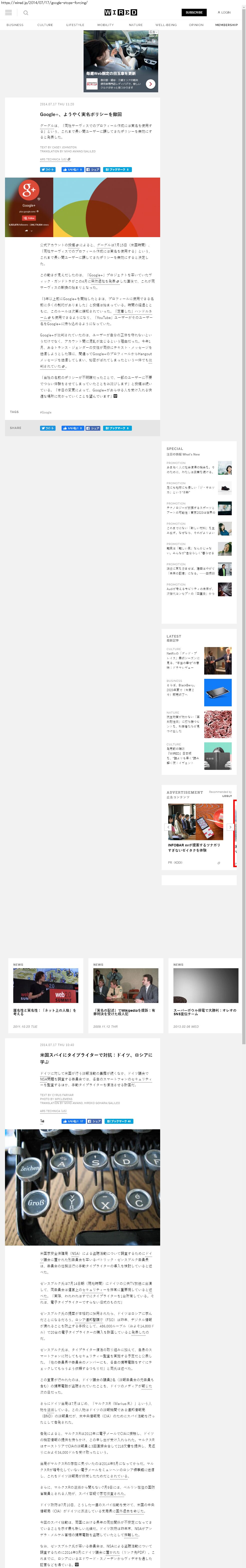
Task: Switch to the CULTURE section
Action: [x=45, y=25]
